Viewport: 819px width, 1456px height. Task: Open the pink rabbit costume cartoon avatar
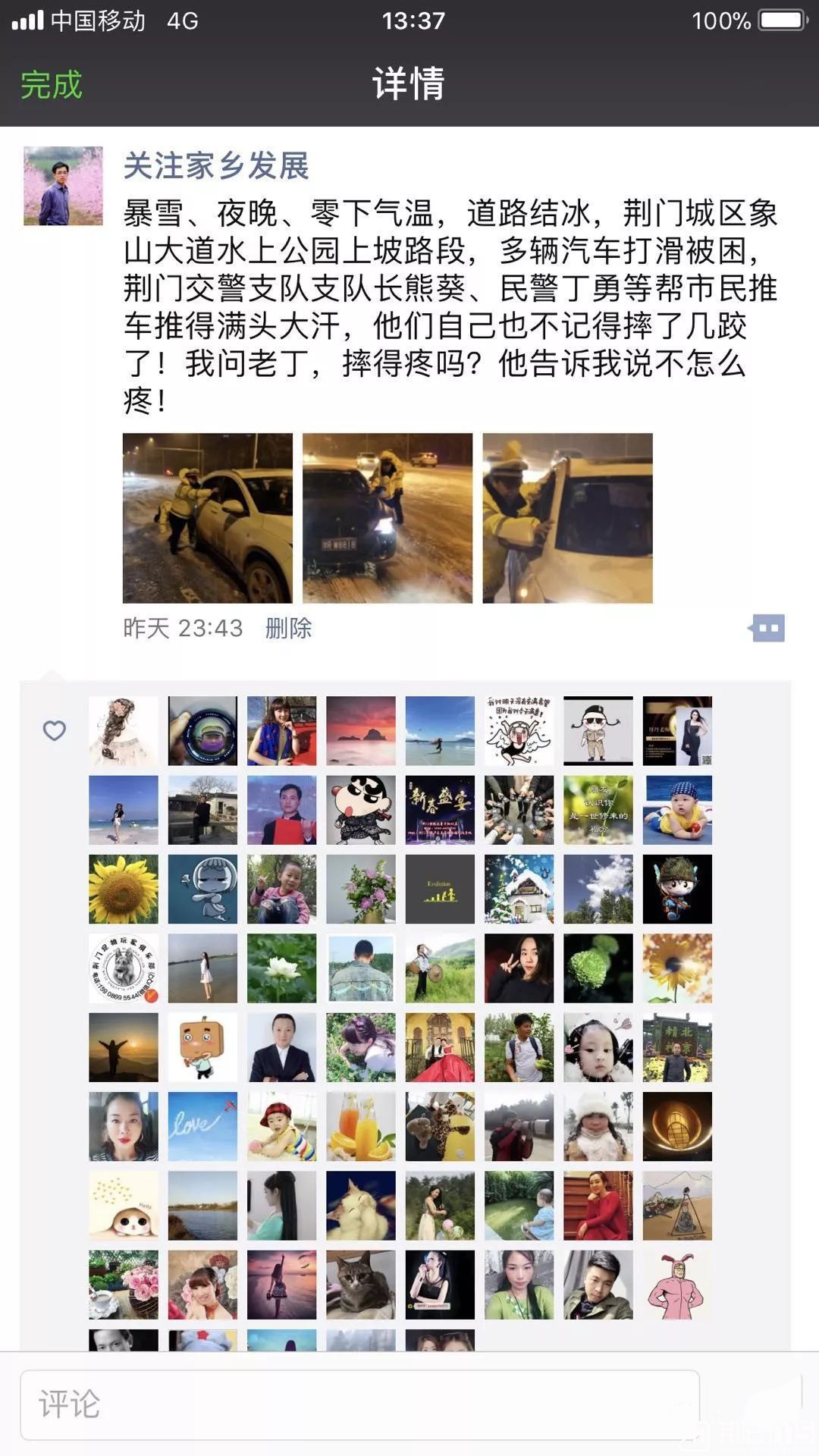(x=677, y=1285)
